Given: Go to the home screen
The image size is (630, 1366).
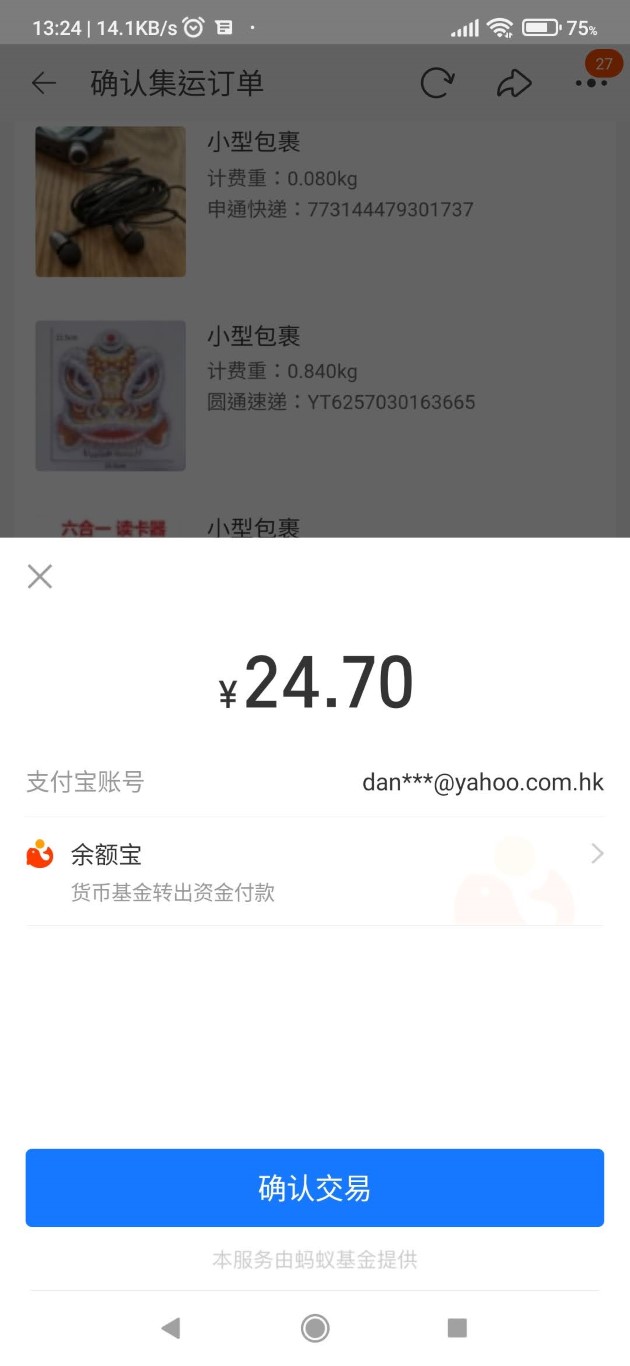Looking at the screenshot, I should [315, 1327].
